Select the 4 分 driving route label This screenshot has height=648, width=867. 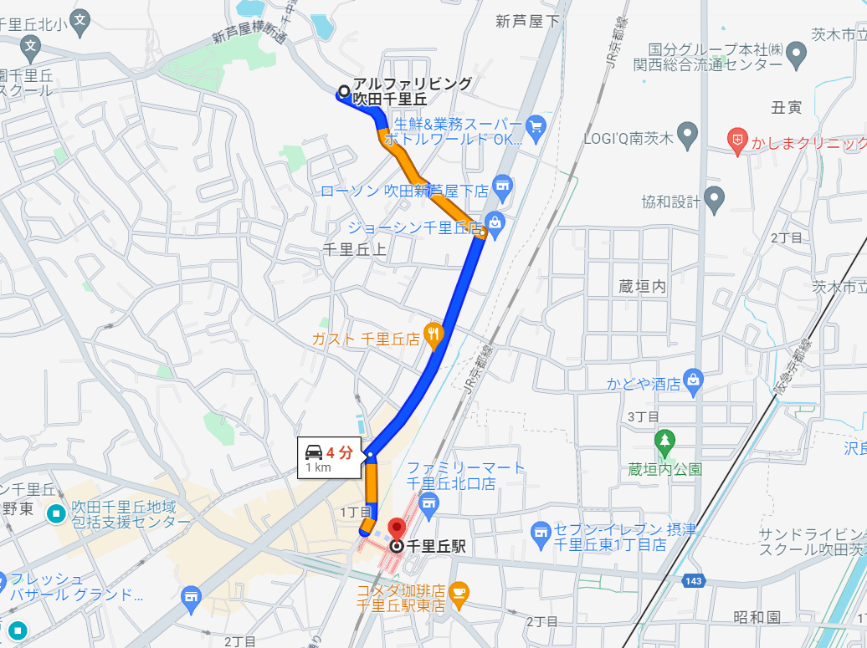[x=330, y=458]
